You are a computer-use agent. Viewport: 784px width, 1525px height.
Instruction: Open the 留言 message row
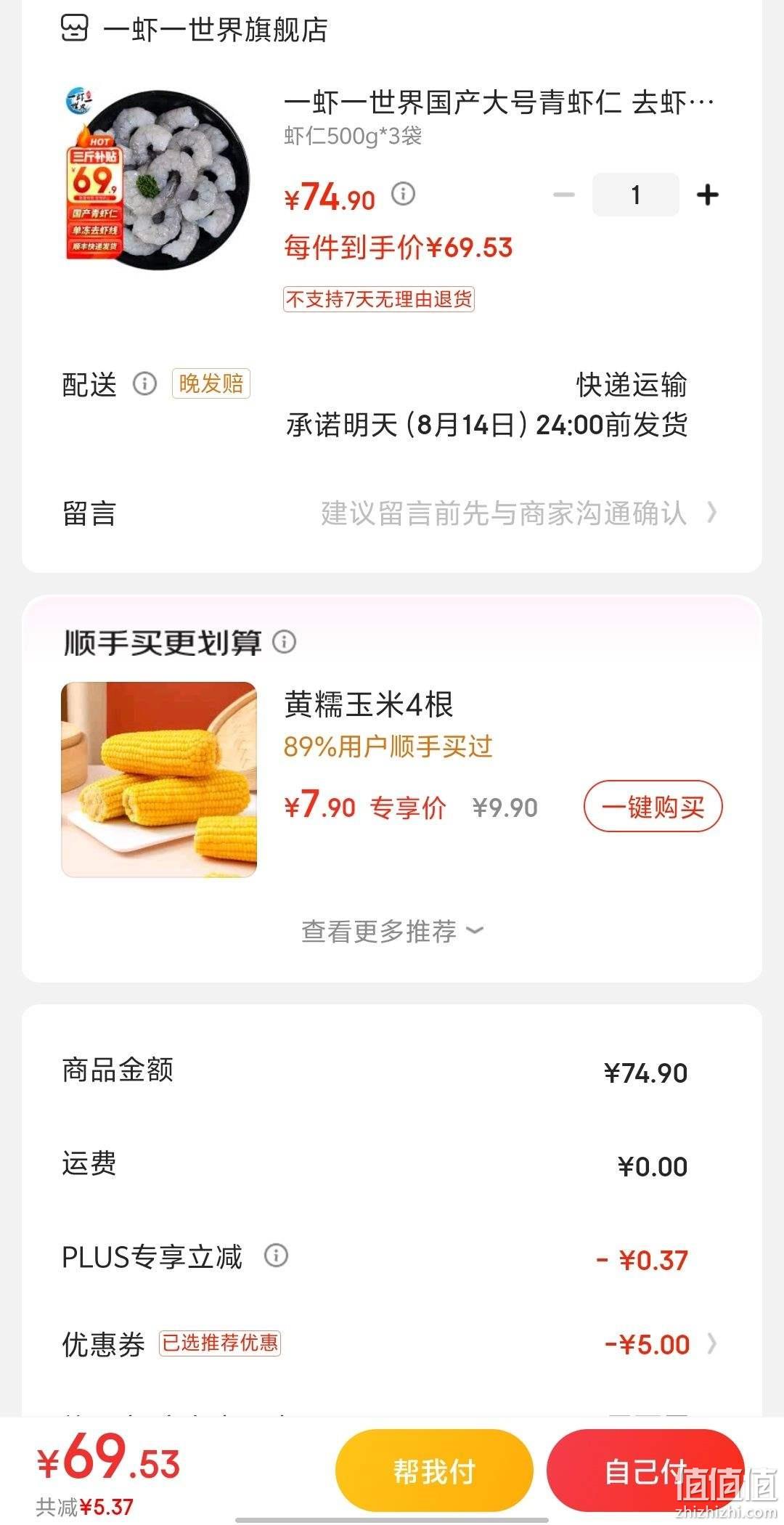click(x=392, y=513)
